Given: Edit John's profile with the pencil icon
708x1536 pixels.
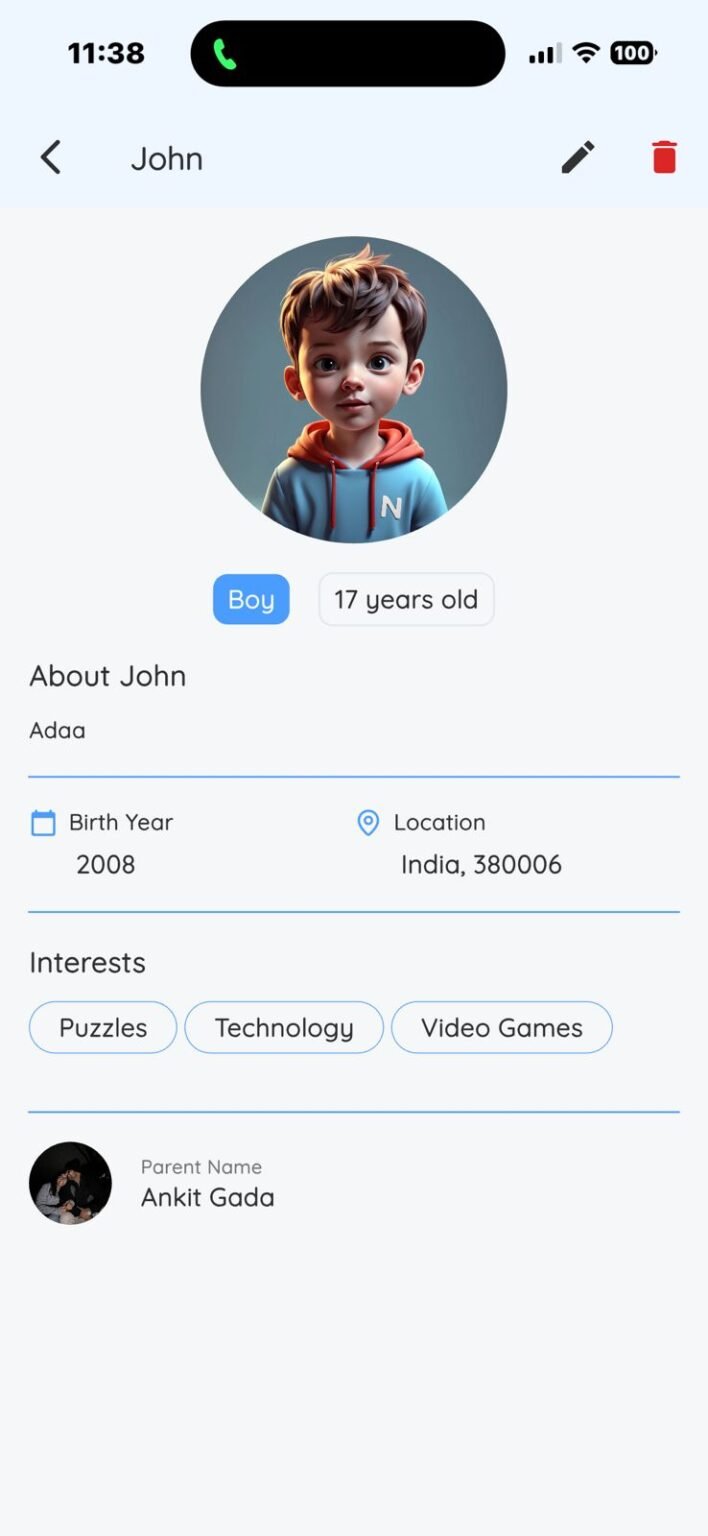Looking at the screenshot, I should tap(577, 158).
